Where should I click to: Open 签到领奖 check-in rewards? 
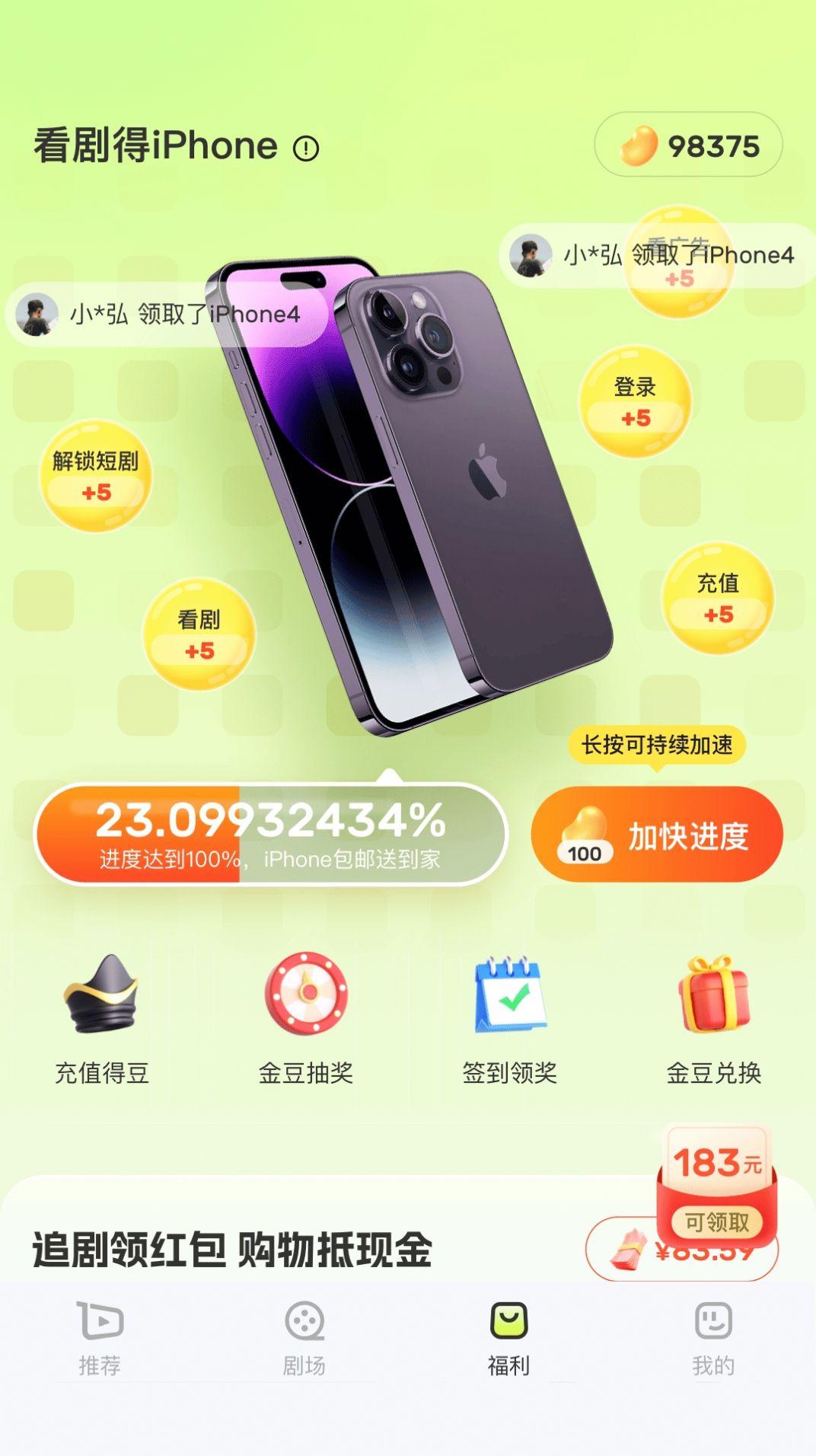(510, 1018)
